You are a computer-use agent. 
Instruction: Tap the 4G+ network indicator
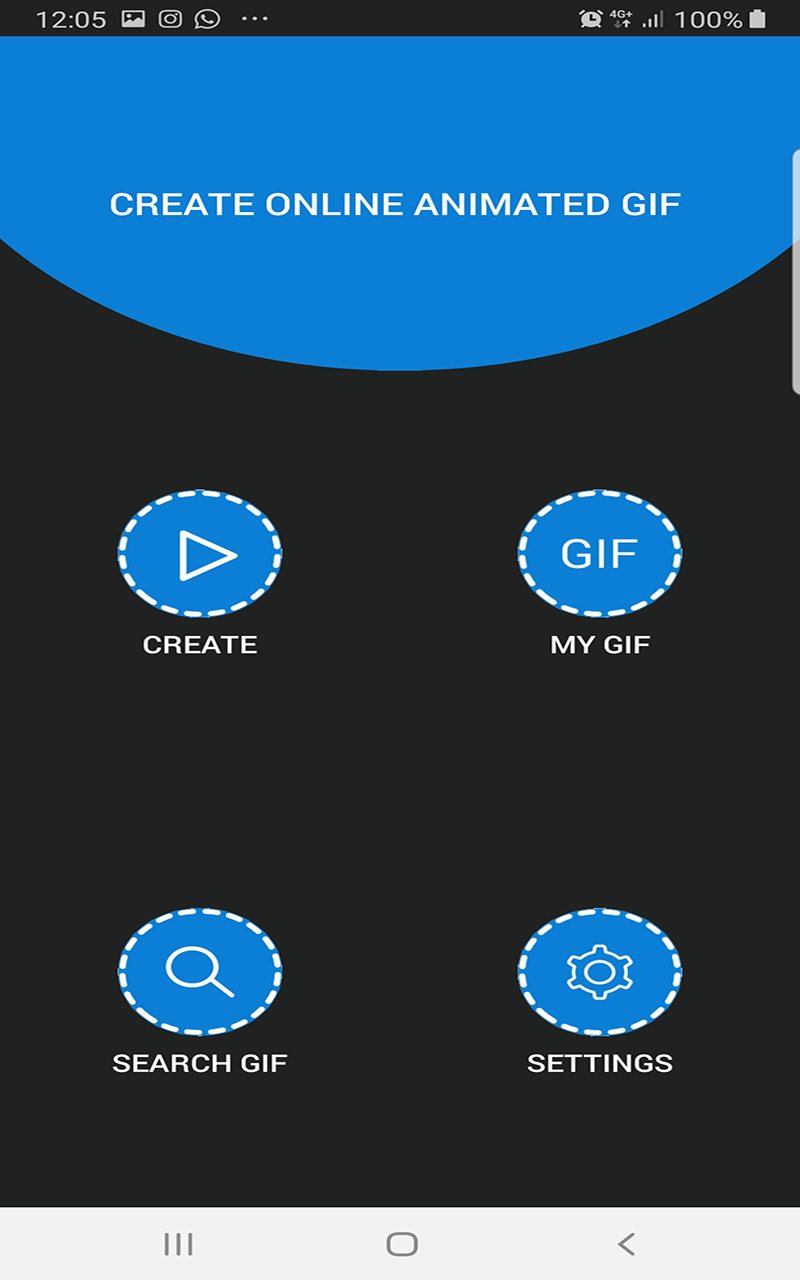[x=622, y=15]
